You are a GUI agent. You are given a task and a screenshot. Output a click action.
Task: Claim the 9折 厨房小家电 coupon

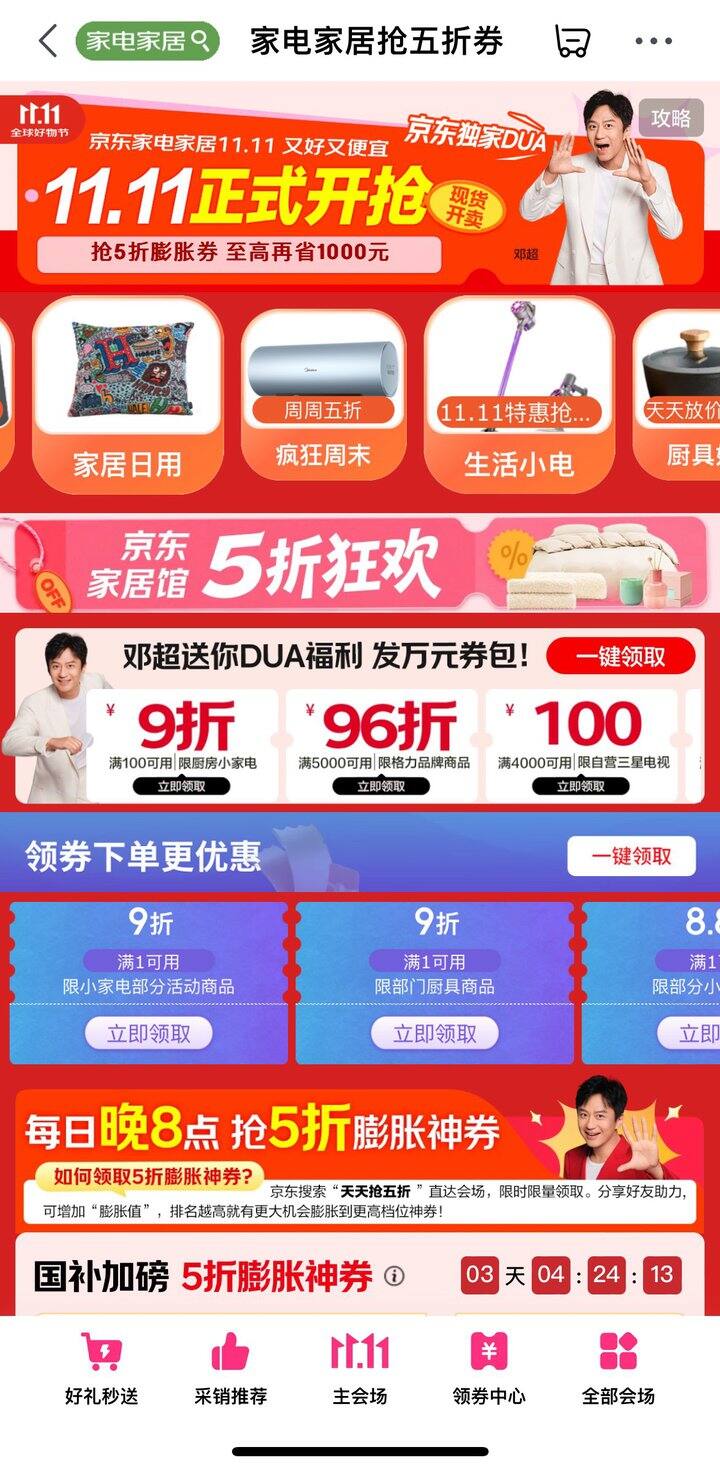point(182,786)
